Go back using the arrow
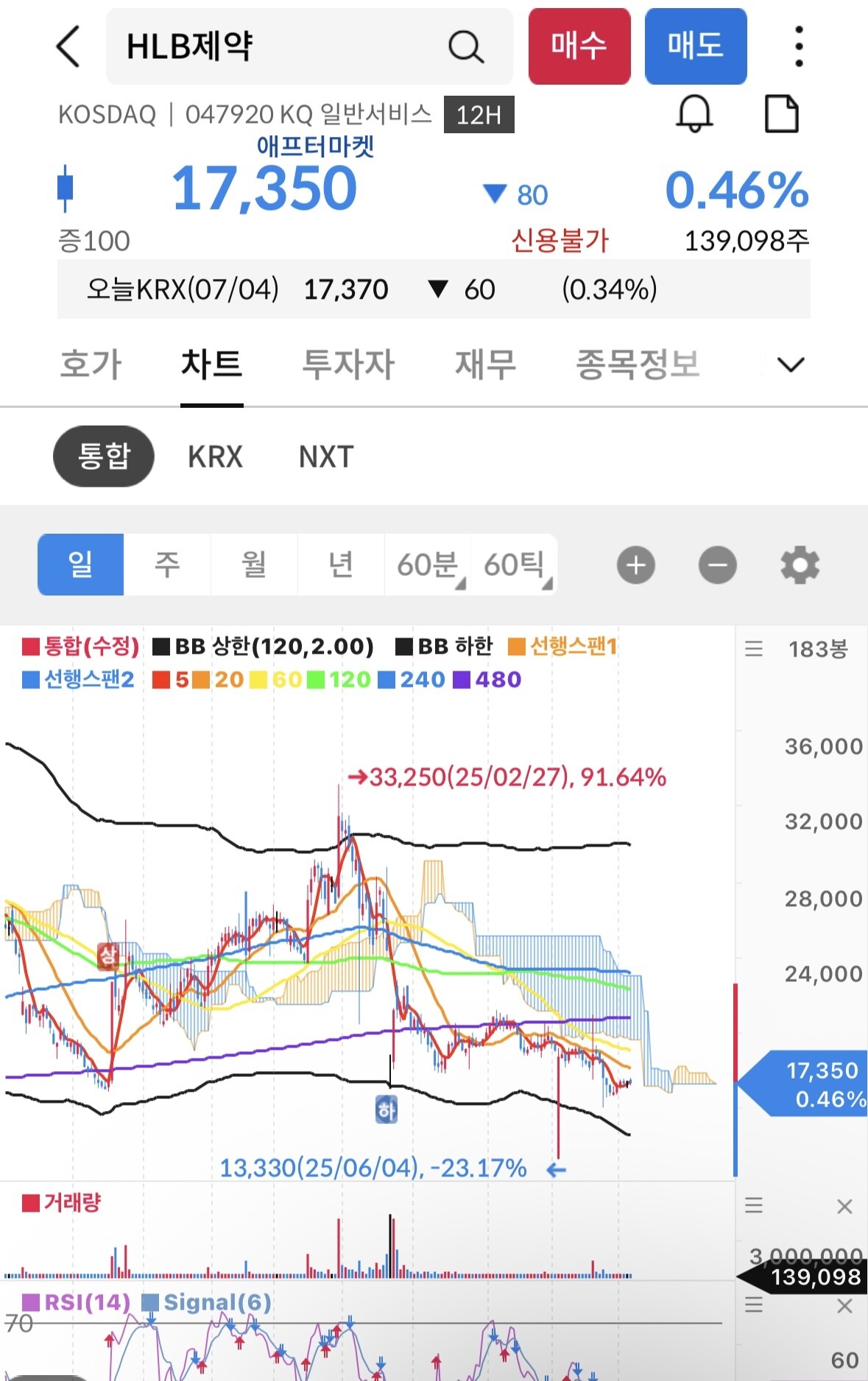Screen dimensions: 868x1381 point(68,46)
